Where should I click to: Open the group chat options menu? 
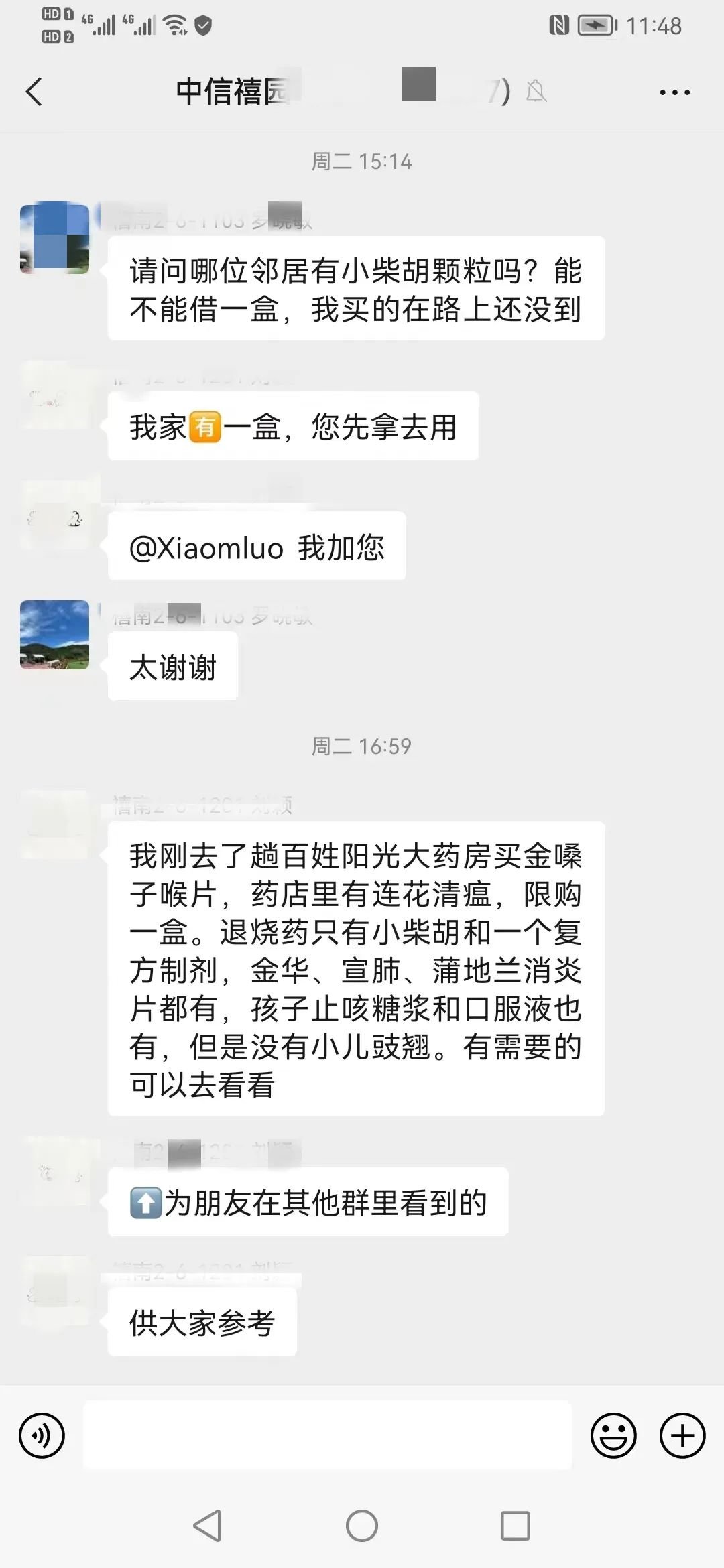674,92
